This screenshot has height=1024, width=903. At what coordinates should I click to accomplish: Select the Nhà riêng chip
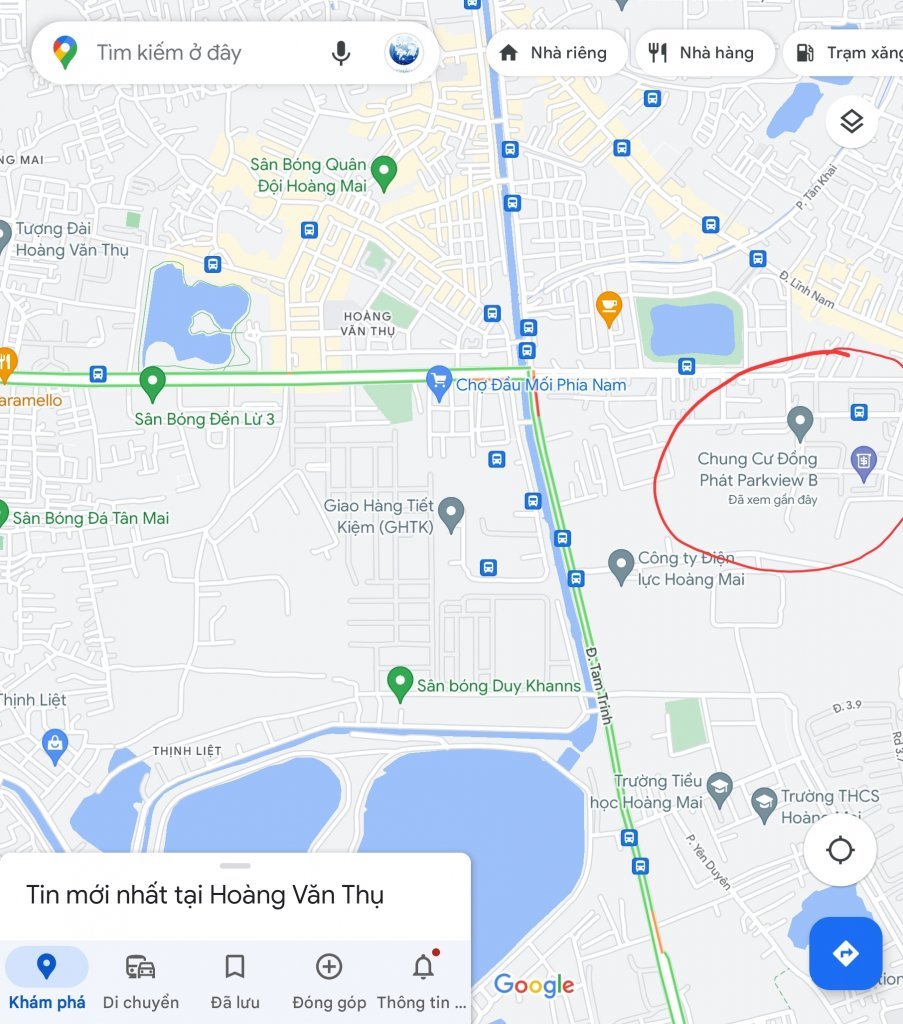(x=553, y=53)
